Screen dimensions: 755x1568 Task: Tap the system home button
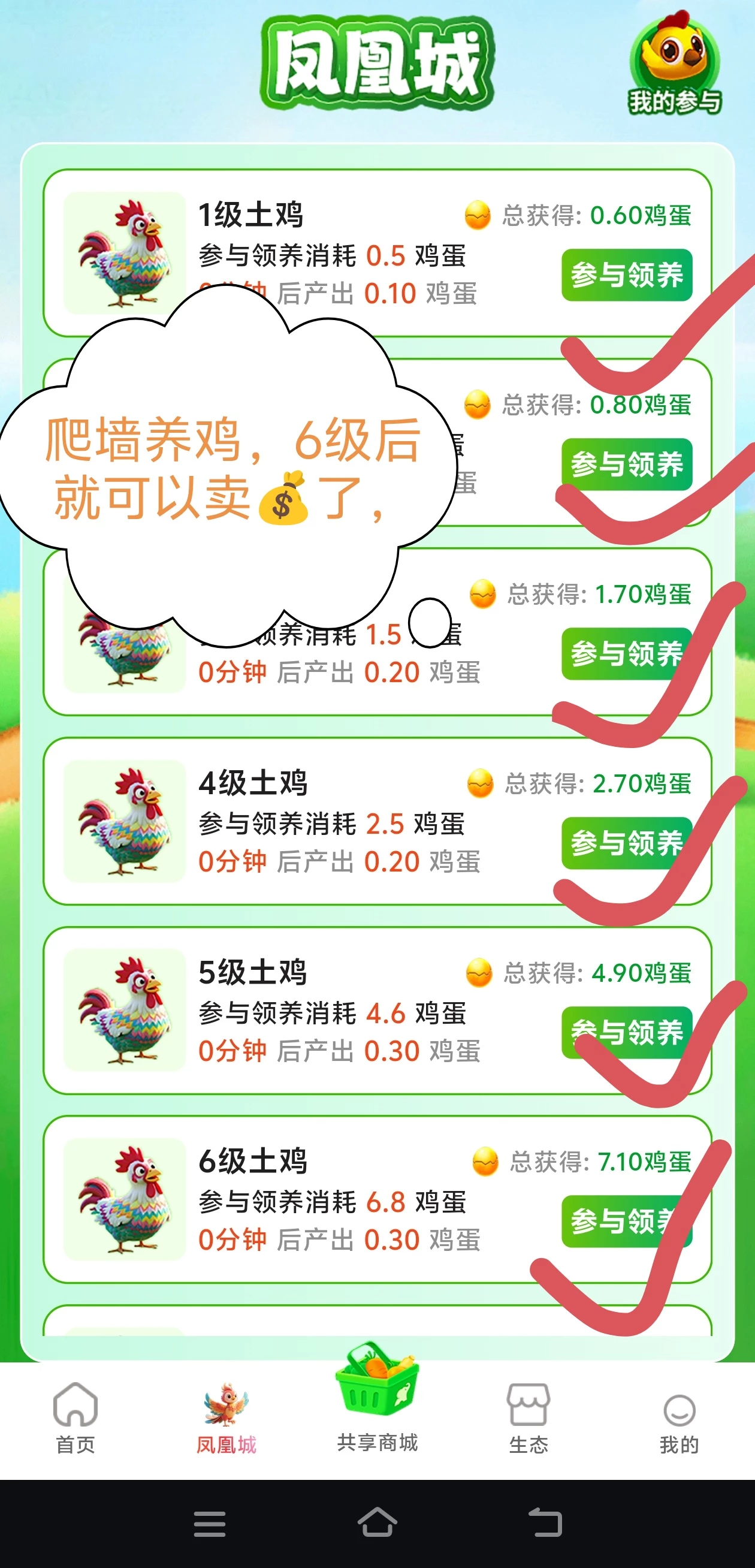point(377,1522)
